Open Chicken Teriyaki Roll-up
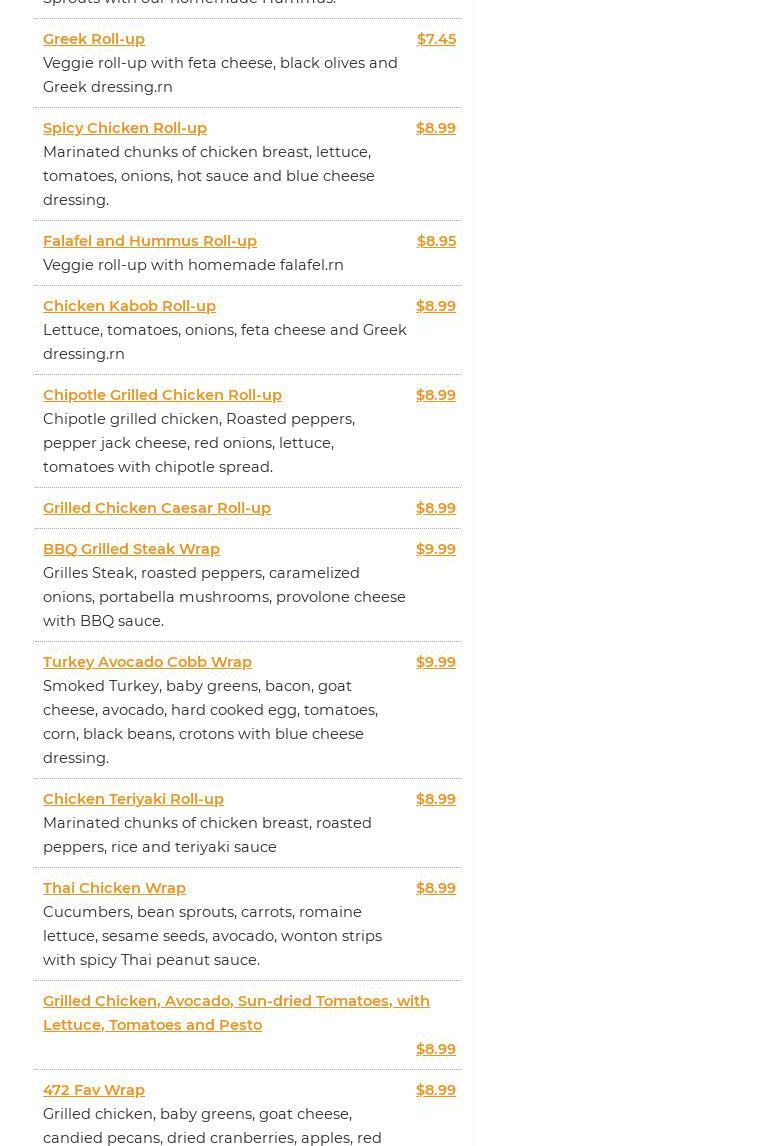This screenshot has height=1146, width=770. click(x=133, y=799)
